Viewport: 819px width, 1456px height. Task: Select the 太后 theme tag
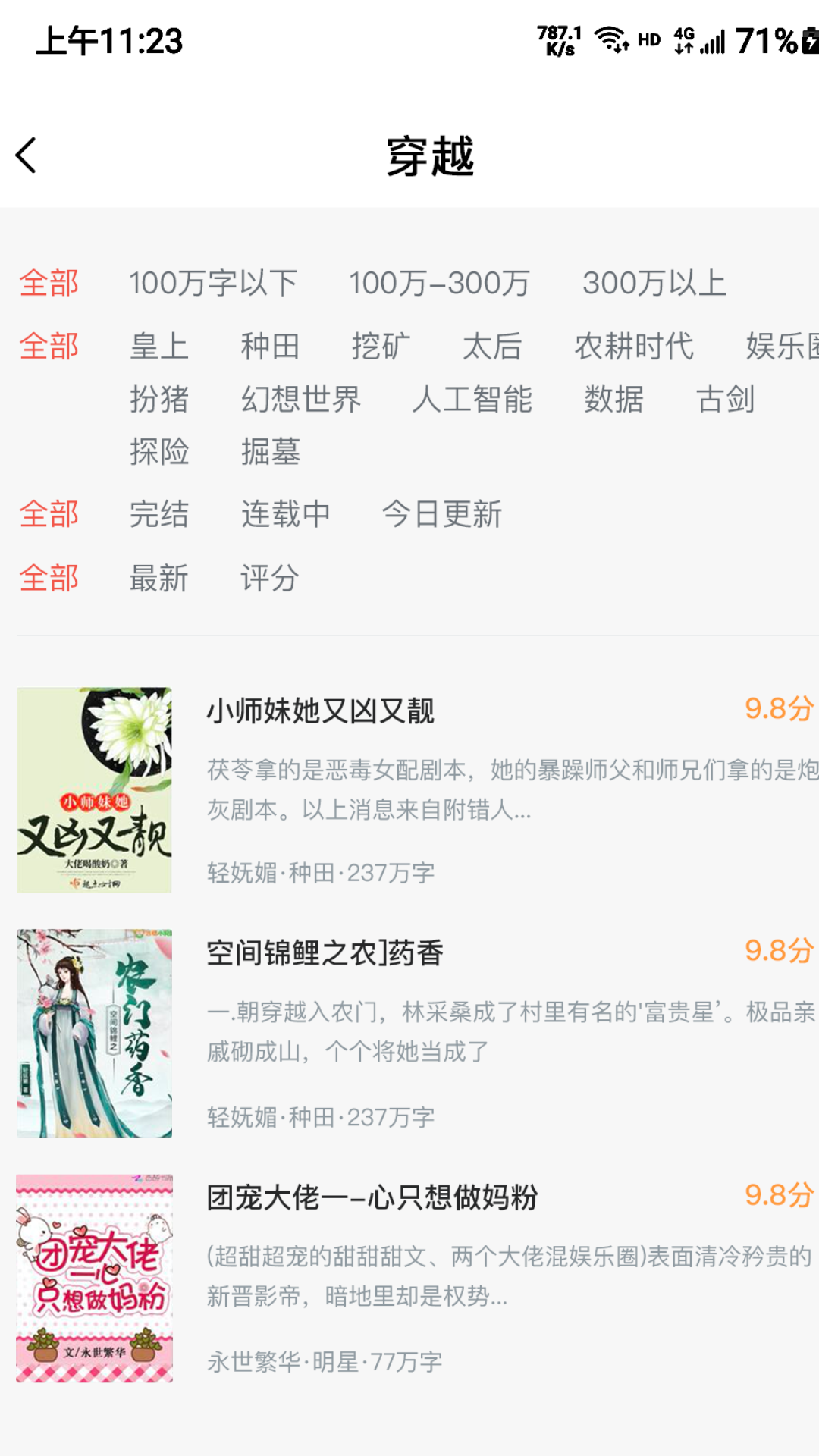click(x=490, y=347)
